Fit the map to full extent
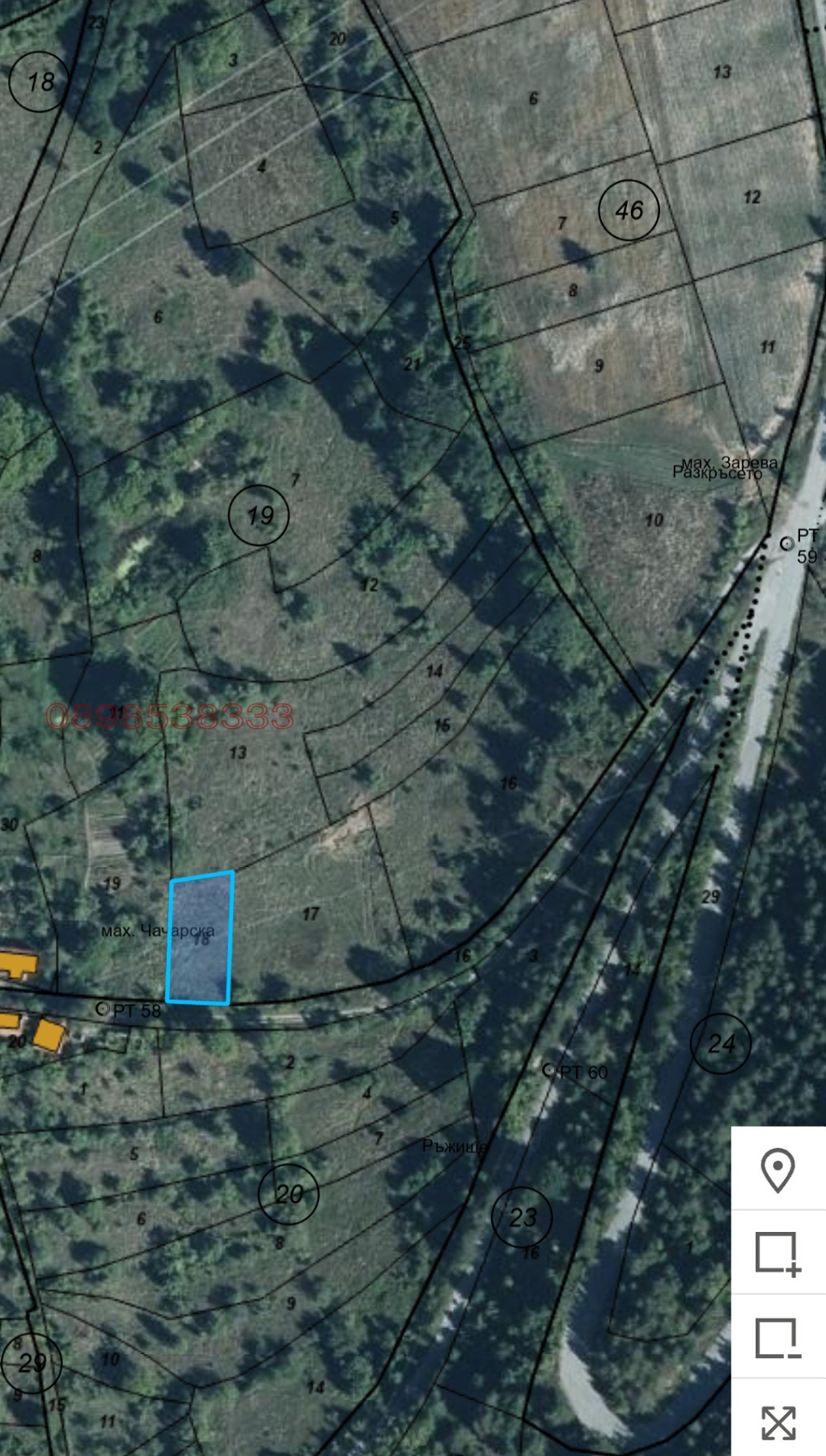The height and width of the screenshot is (1456, 826). point(778,1422)
